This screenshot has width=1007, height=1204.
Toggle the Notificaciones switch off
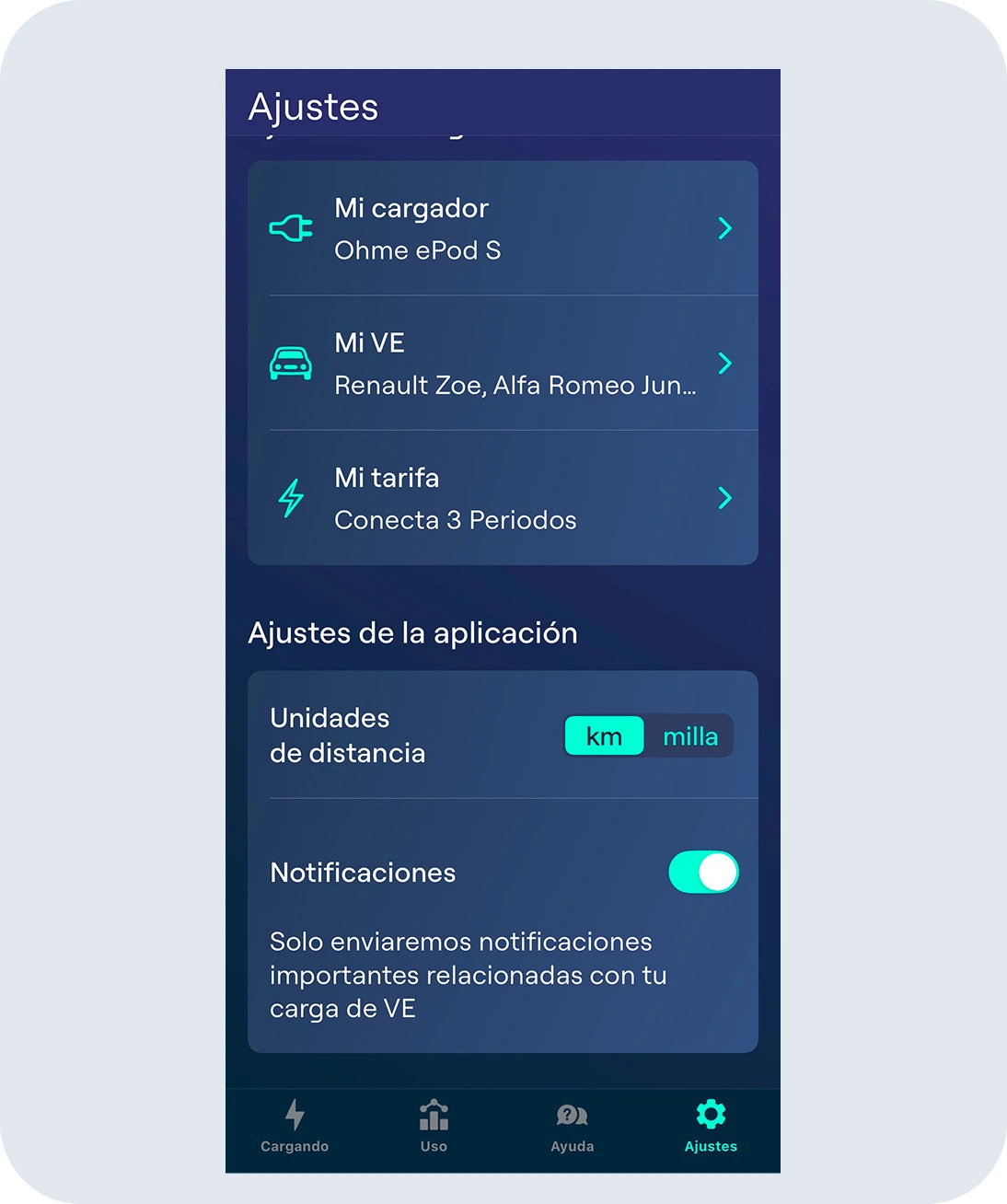[703, 872]
